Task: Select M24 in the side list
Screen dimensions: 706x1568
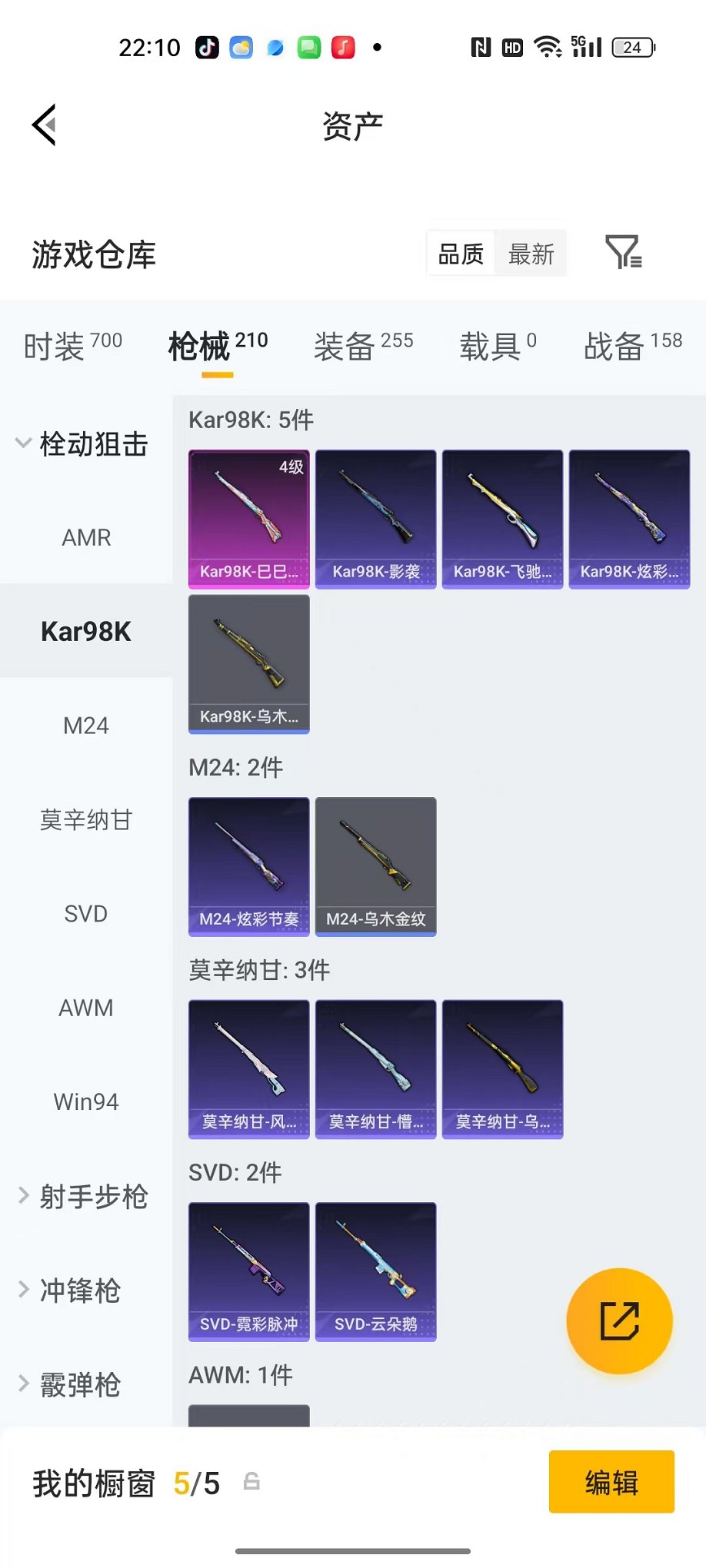Action: pyautogui.click(x=86, y=725)
